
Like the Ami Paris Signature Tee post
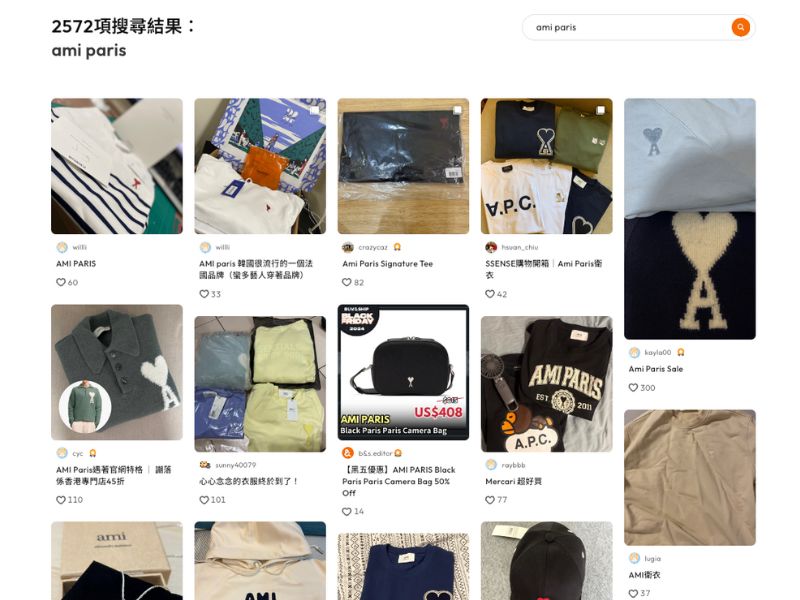click(347, 282)
